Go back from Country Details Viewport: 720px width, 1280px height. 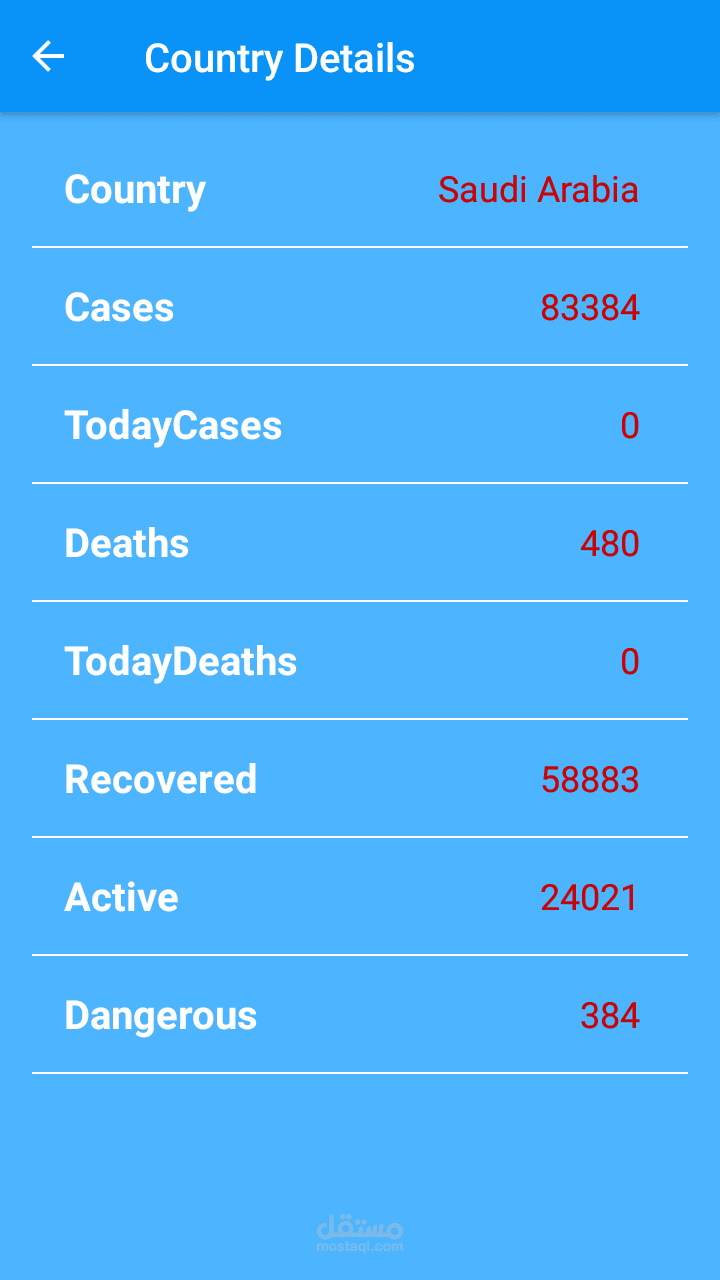pyautogui.click(x=48, y=57)
